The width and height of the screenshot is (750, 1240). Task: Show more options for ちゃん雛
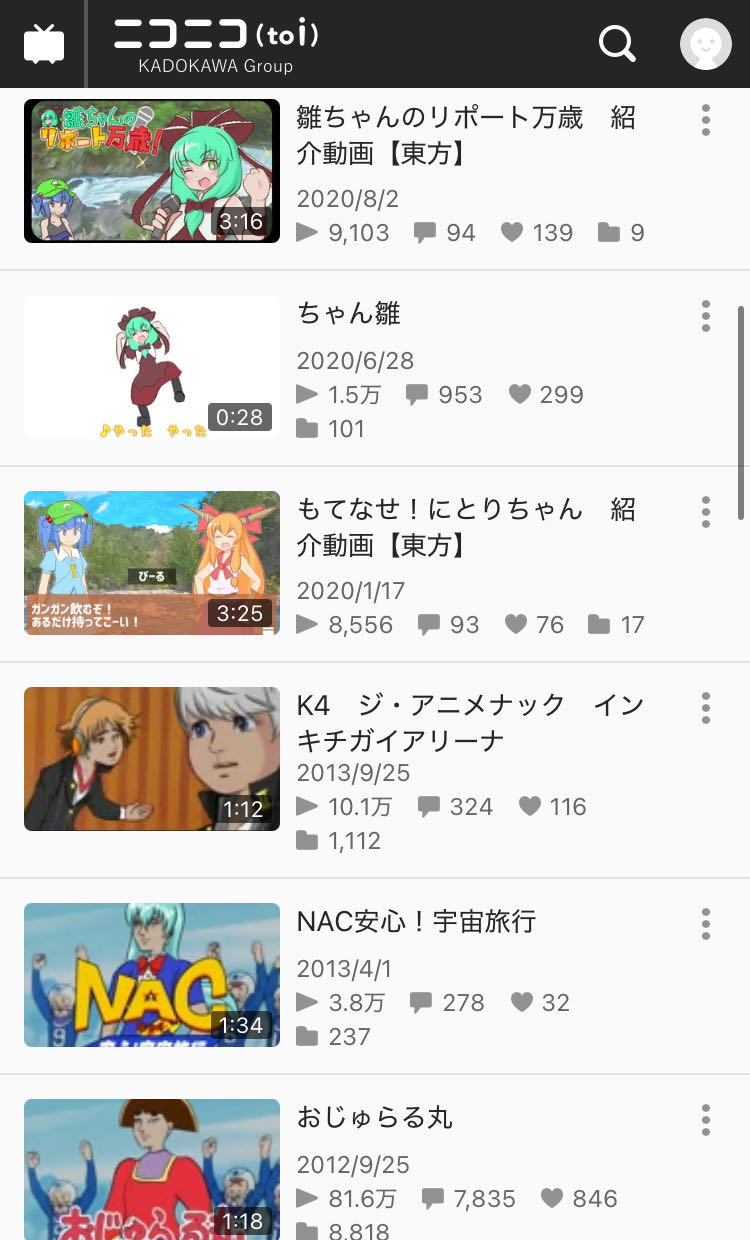pos(706,316)
